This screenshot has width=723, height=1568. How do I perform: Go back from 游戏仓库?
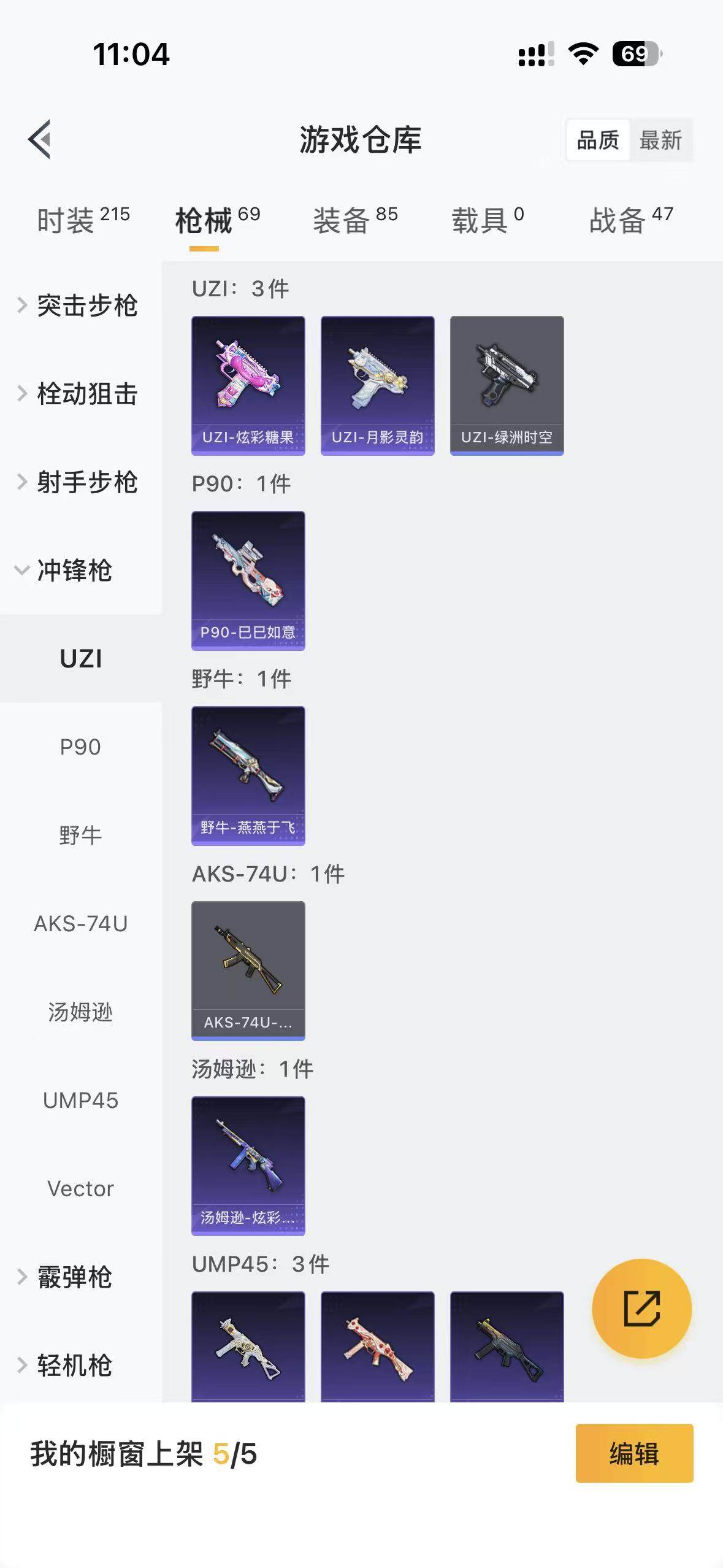pos(40,139)
